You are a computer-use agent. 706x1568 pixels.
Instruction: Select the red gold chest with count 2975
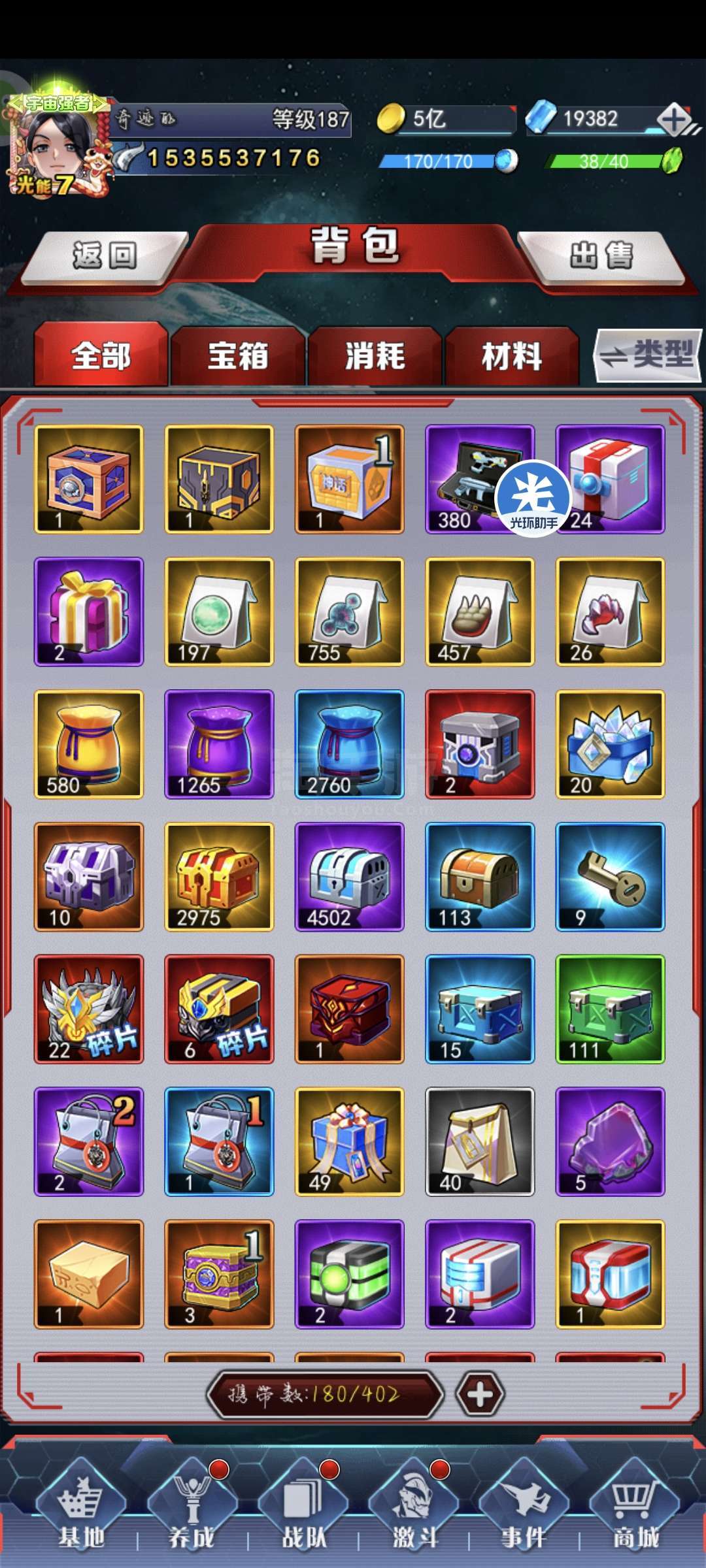(x=219, y=877)
